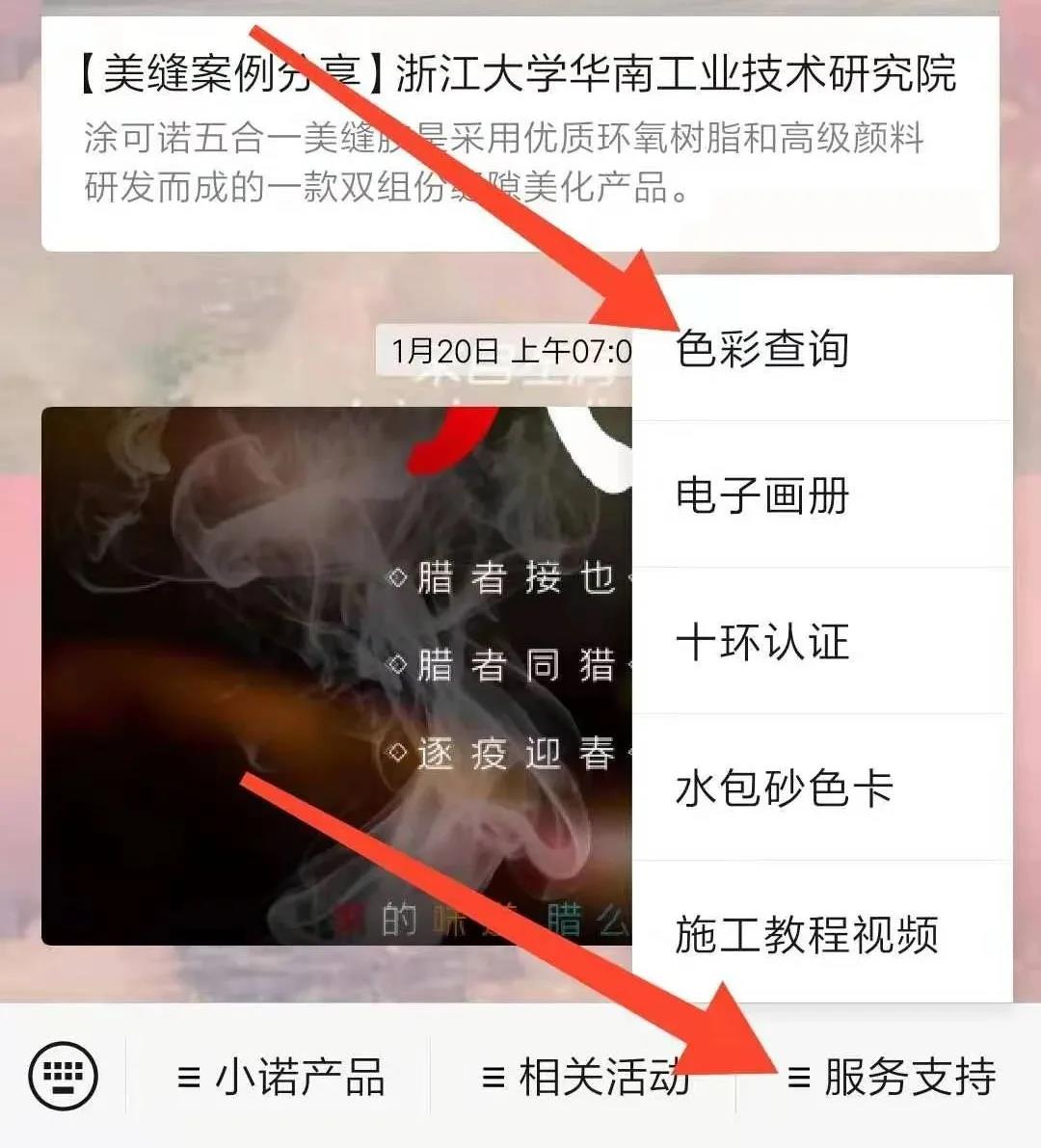View 施工教程视频 menu entry

click(821, 934)
